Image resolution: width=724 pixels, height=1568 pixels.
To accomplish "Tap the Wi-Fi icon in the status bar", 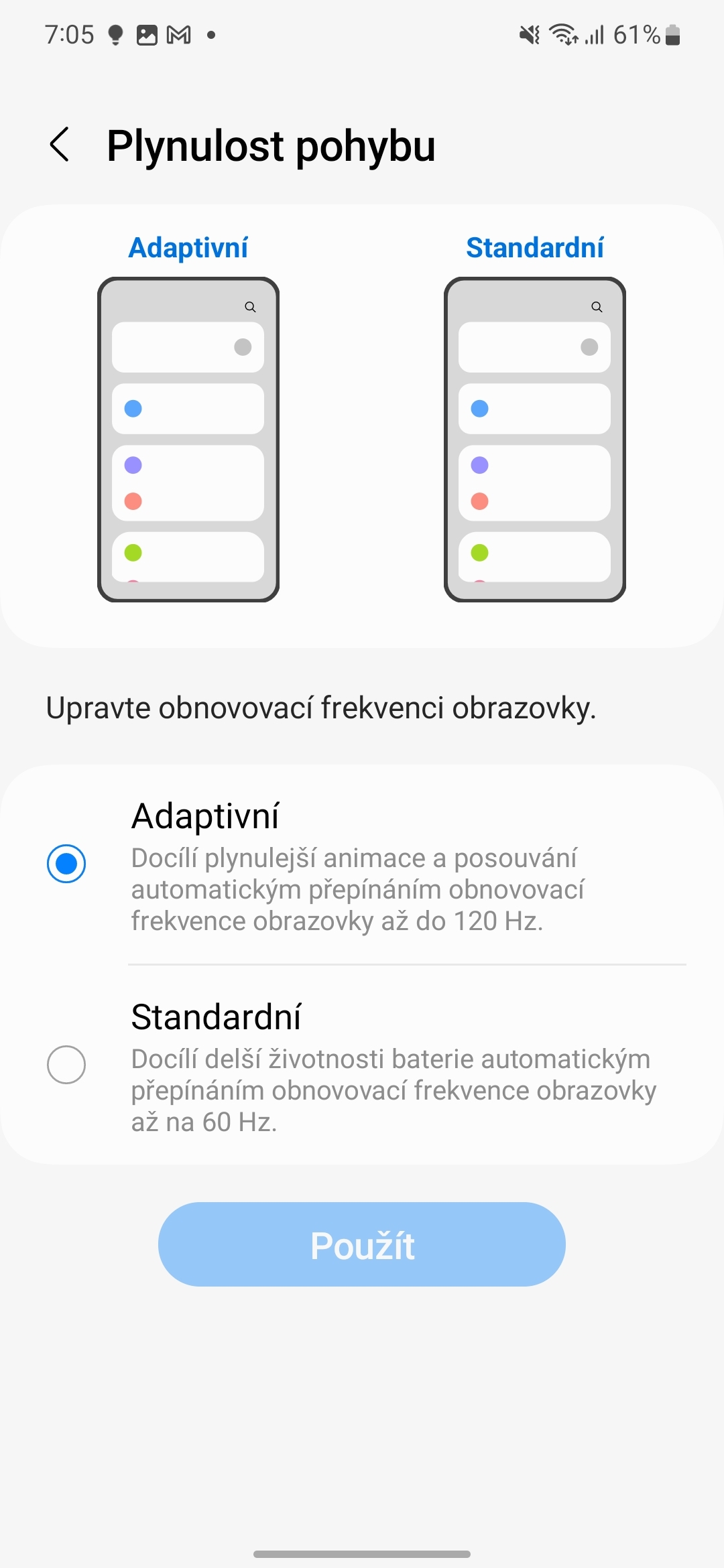I will 563,35.
